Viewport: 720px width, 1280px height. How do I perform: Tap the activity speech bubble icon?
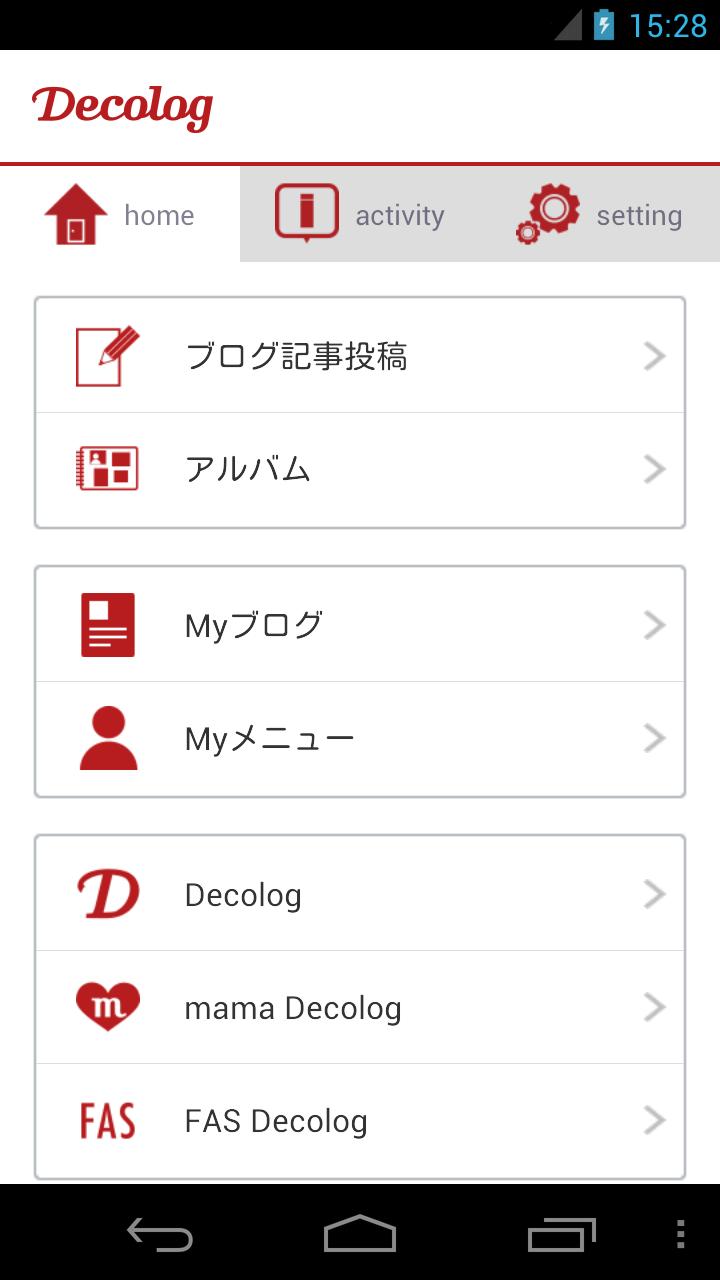(305, 212)
